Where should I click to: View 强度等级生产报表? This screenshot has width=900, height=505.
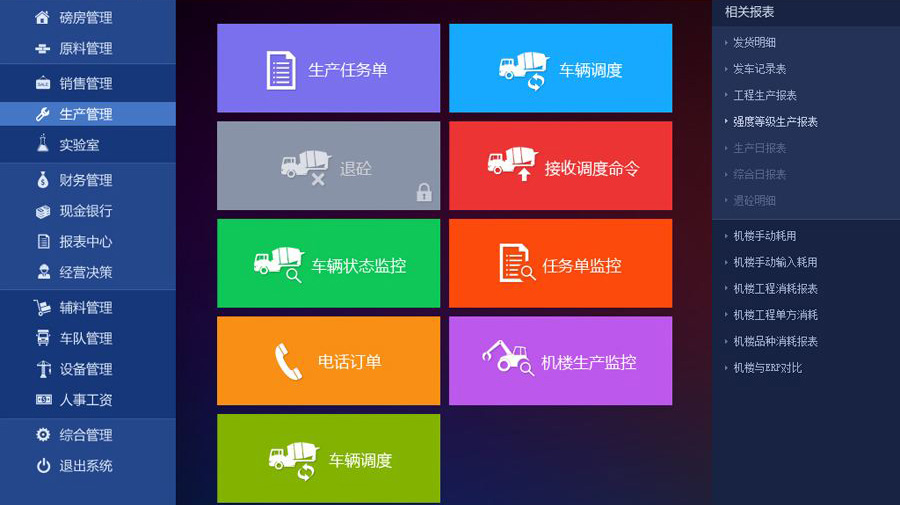pos(775,122)
